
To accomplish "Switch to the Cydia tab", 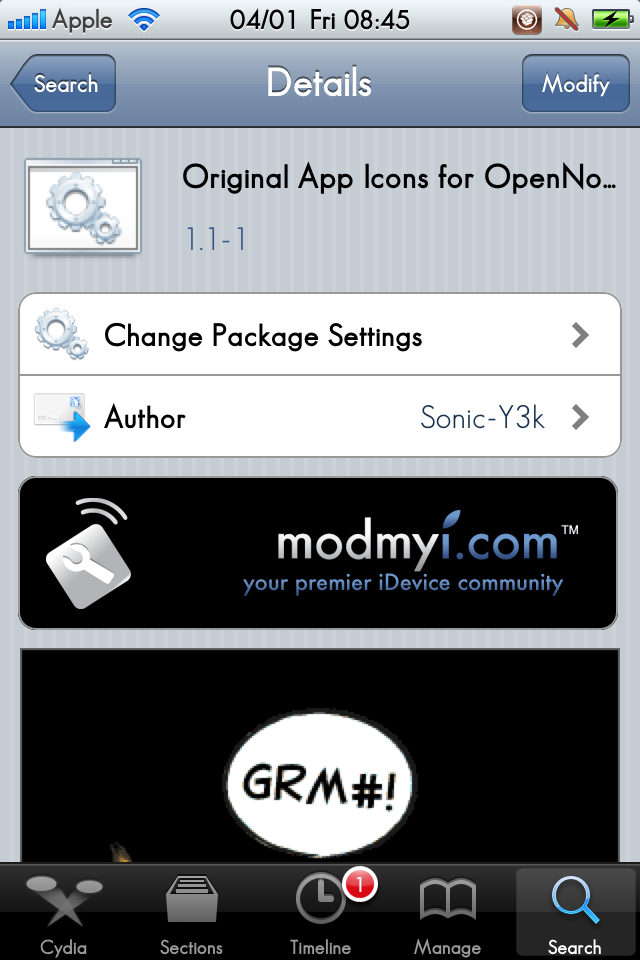I will [x=64, y=912].
